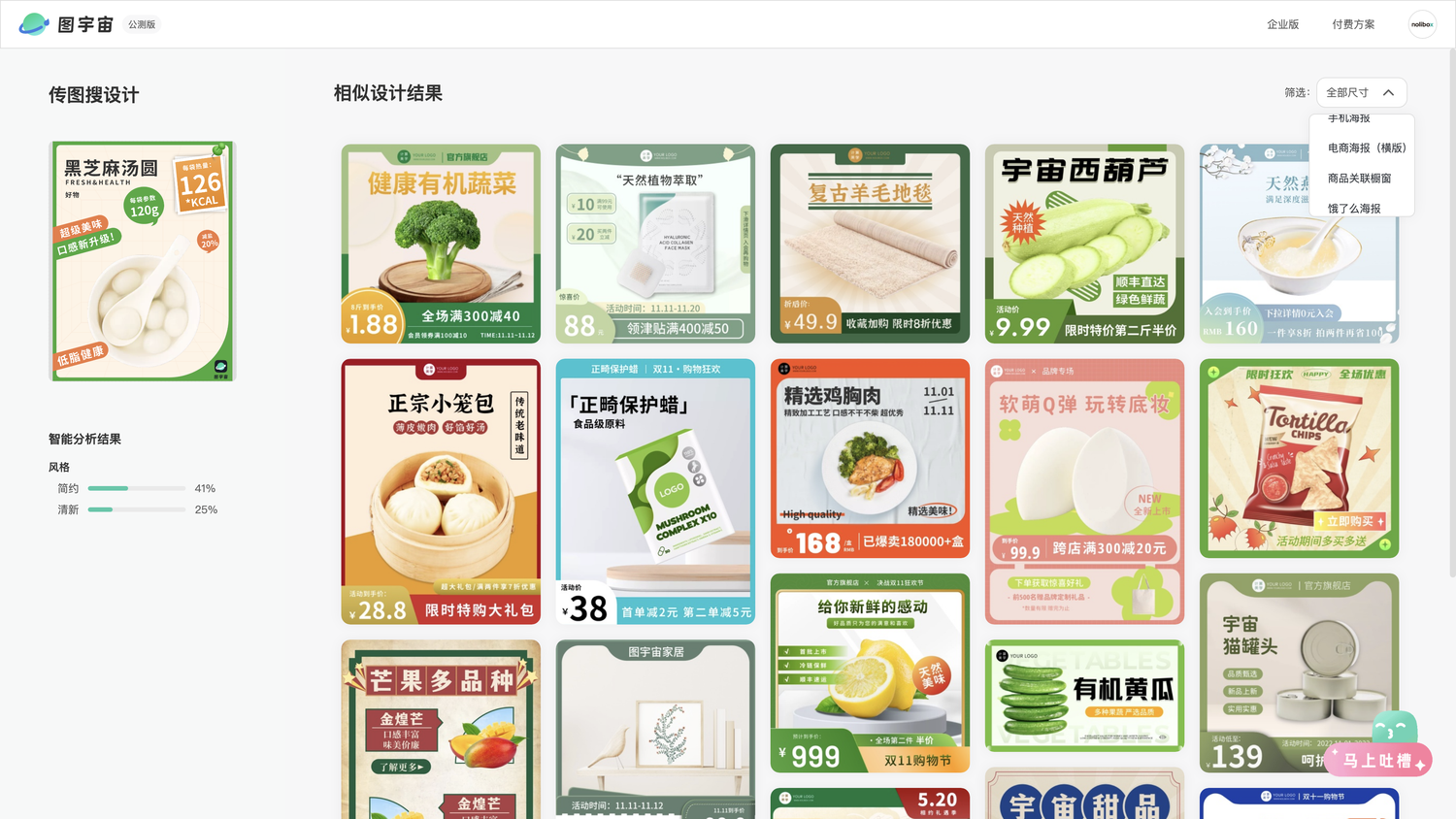Select the 软萌Q弹 玩转底妆 template
The height and width of the screenshot is (819, 1456).
tap(1084, 491)
